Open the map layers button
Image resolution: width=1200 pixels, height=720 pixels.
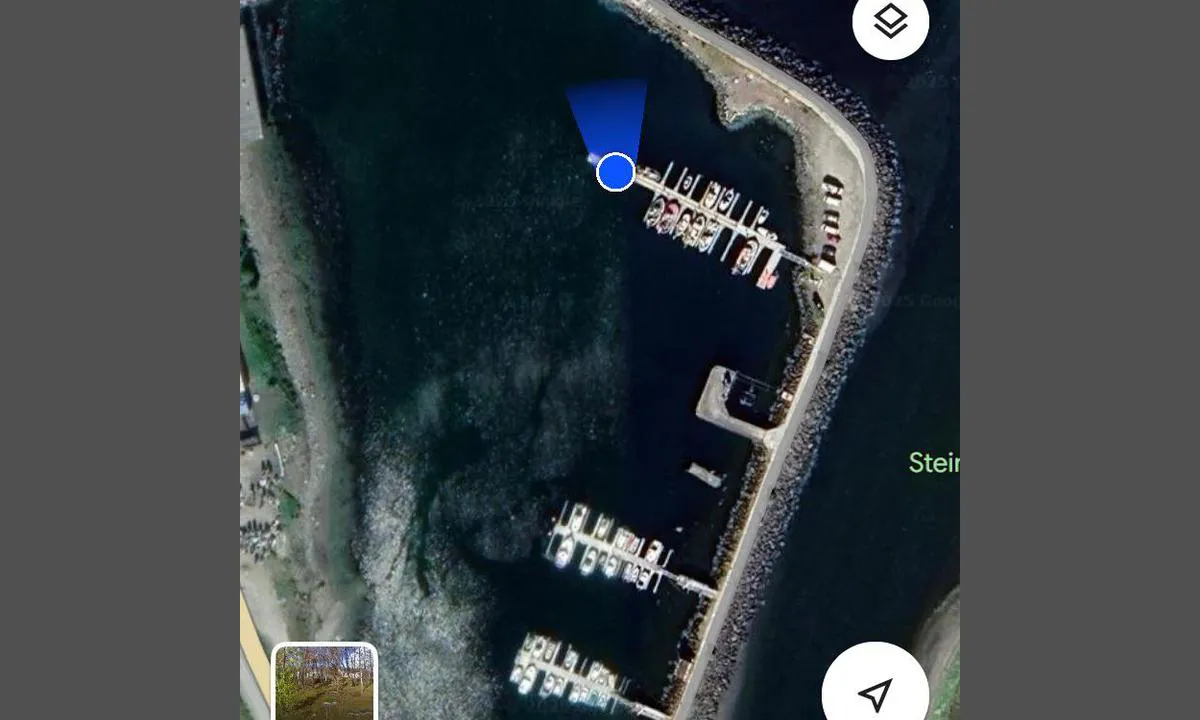[x=890, y=22]
